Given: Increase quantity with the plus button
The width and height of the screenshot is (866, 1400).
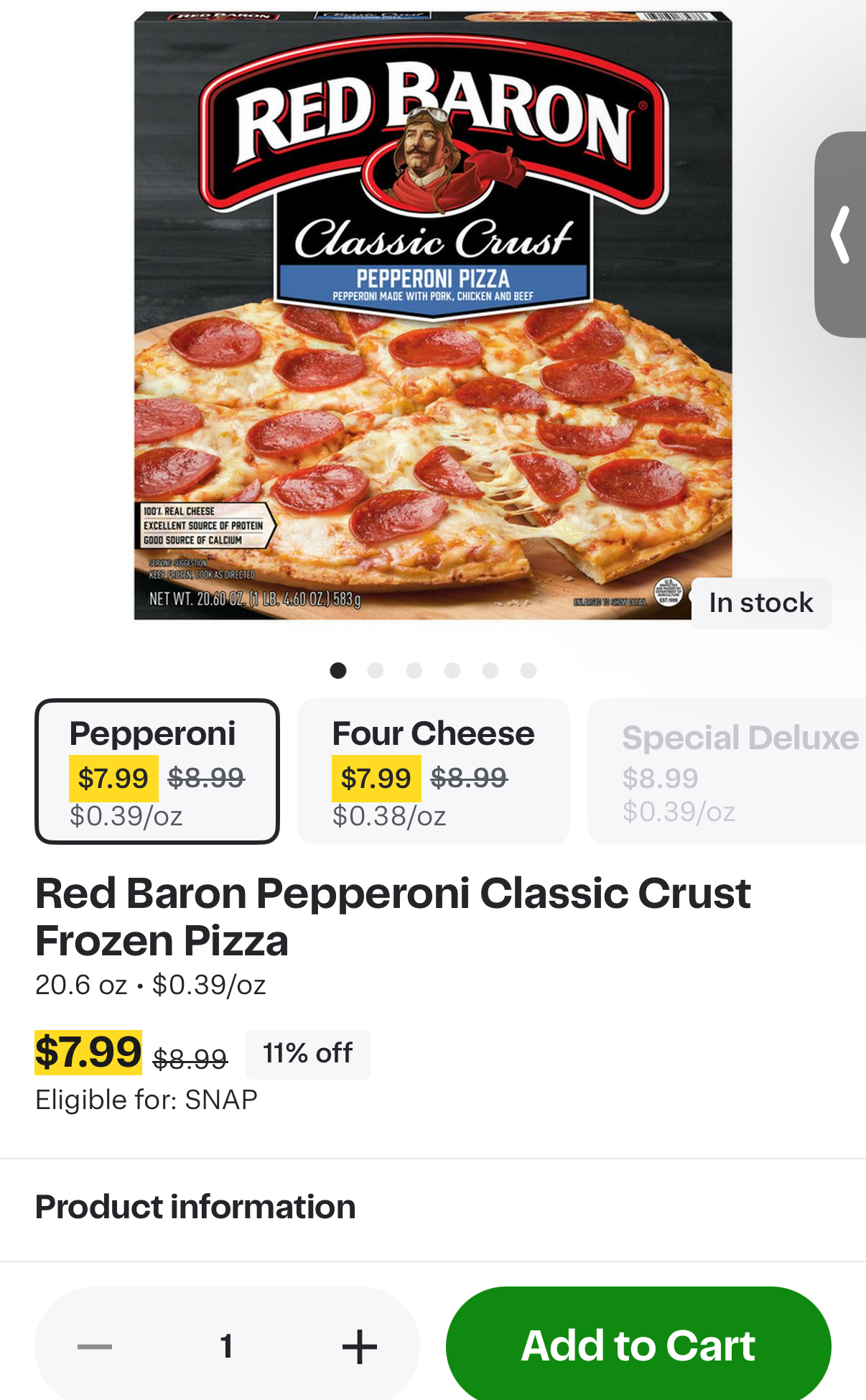Looking at the screenshot, I should (360, 1346).
